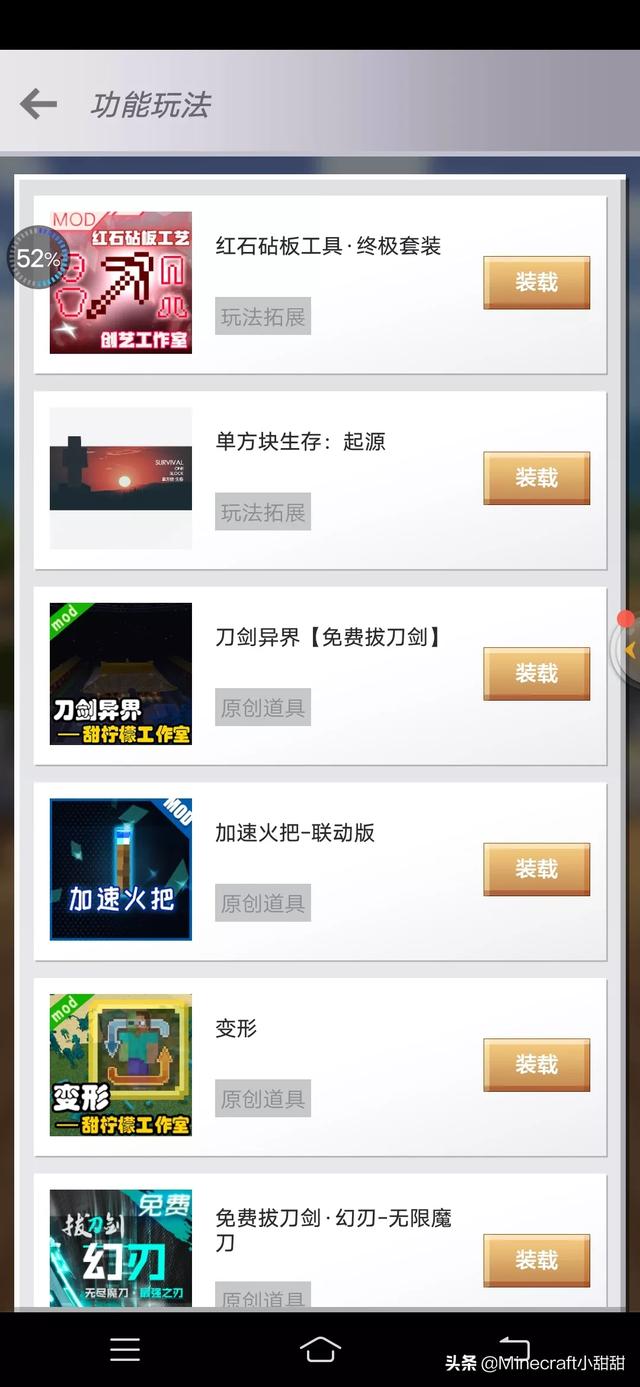Open the 单方块生存 sunset thumbnail

coord(121,478)
